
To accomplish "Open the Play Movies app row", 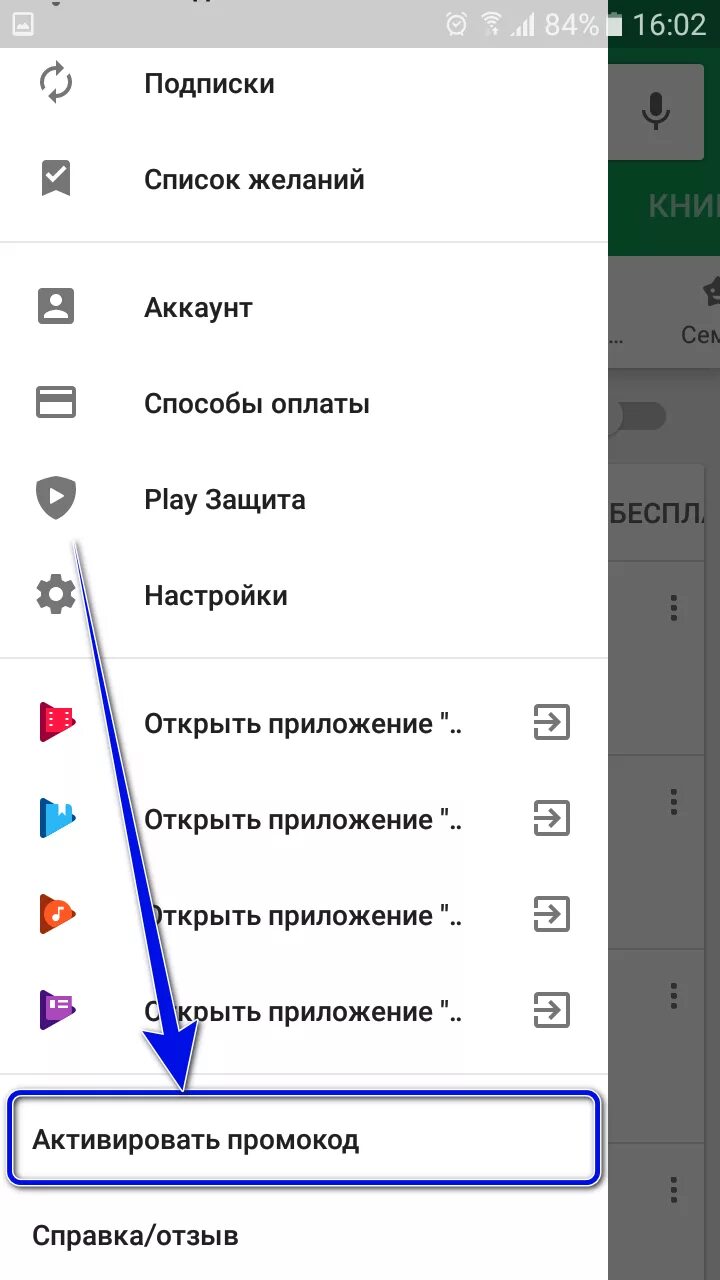I will 304,722.
